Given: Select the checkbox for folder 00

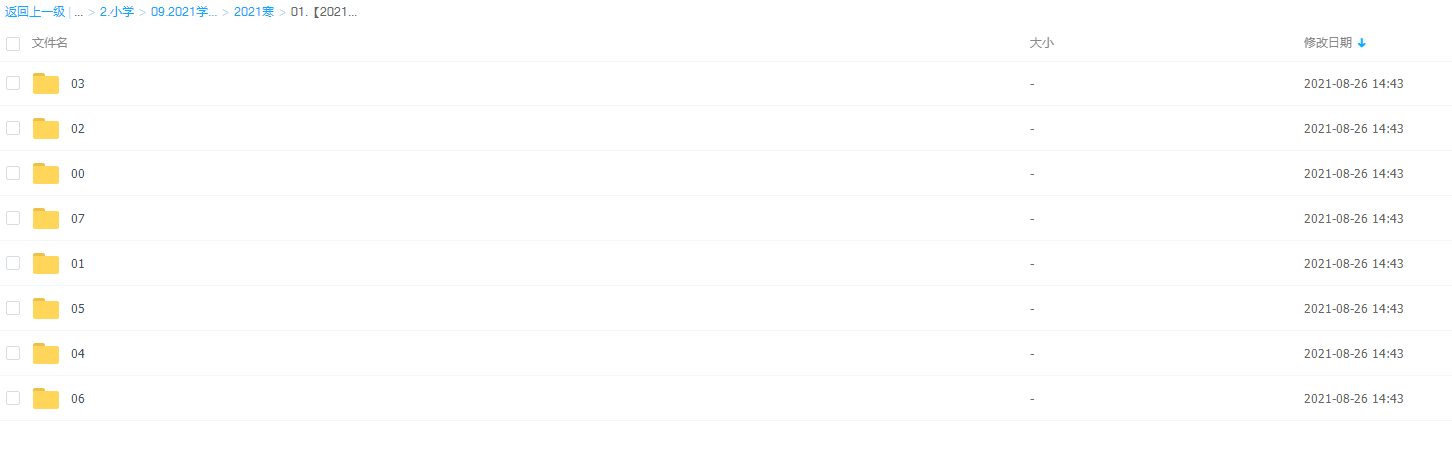Looking at the screenshot, I should [13, 173].
